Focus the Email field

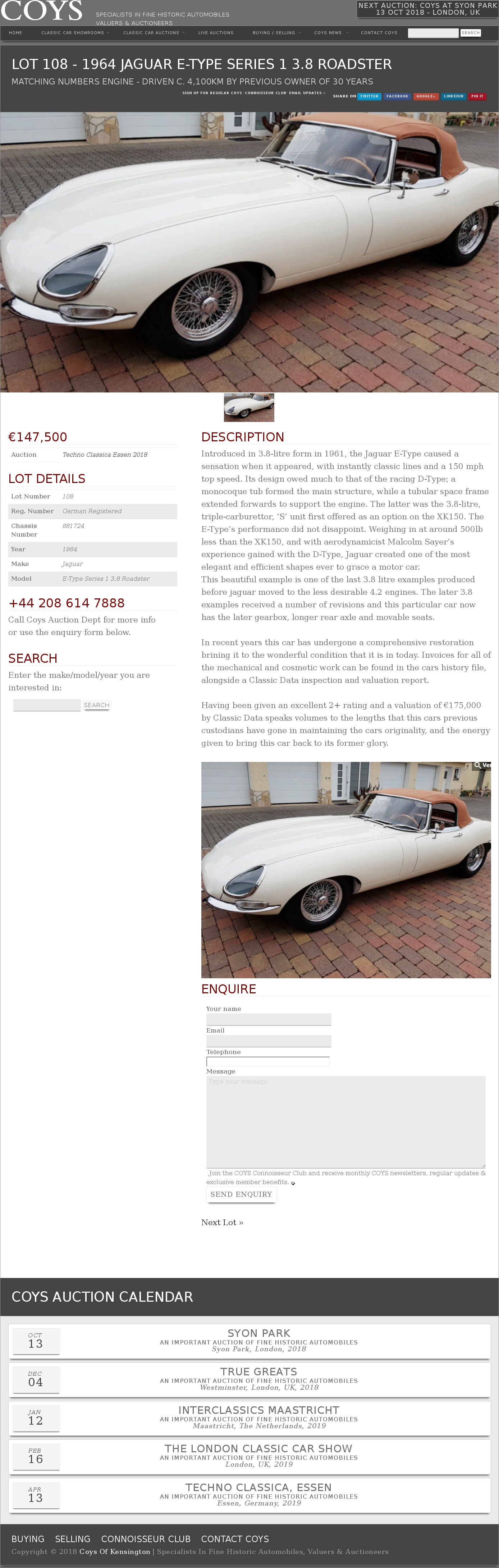pos(268,1041)
